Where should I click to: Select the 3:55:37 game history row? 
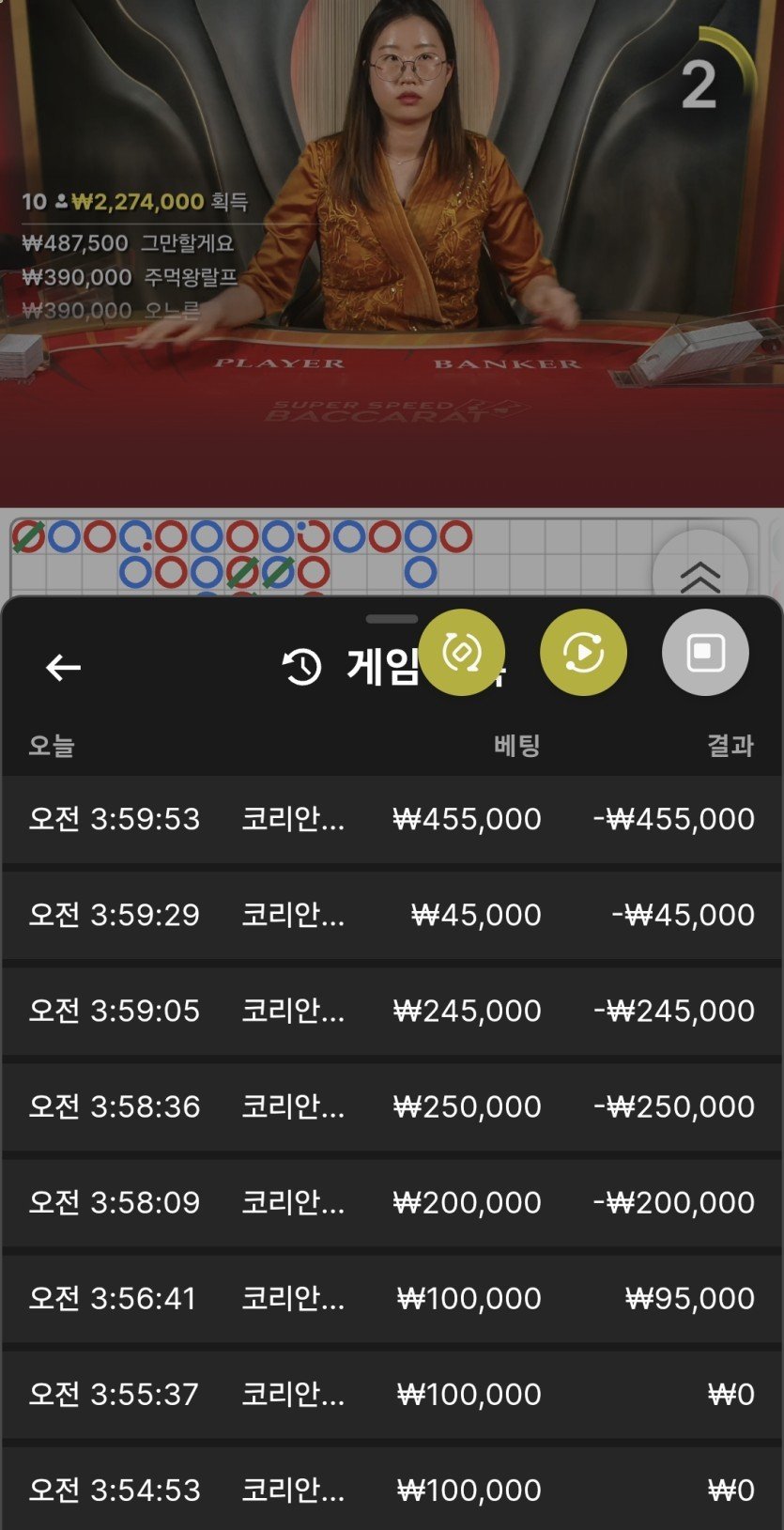[392, 1394]
